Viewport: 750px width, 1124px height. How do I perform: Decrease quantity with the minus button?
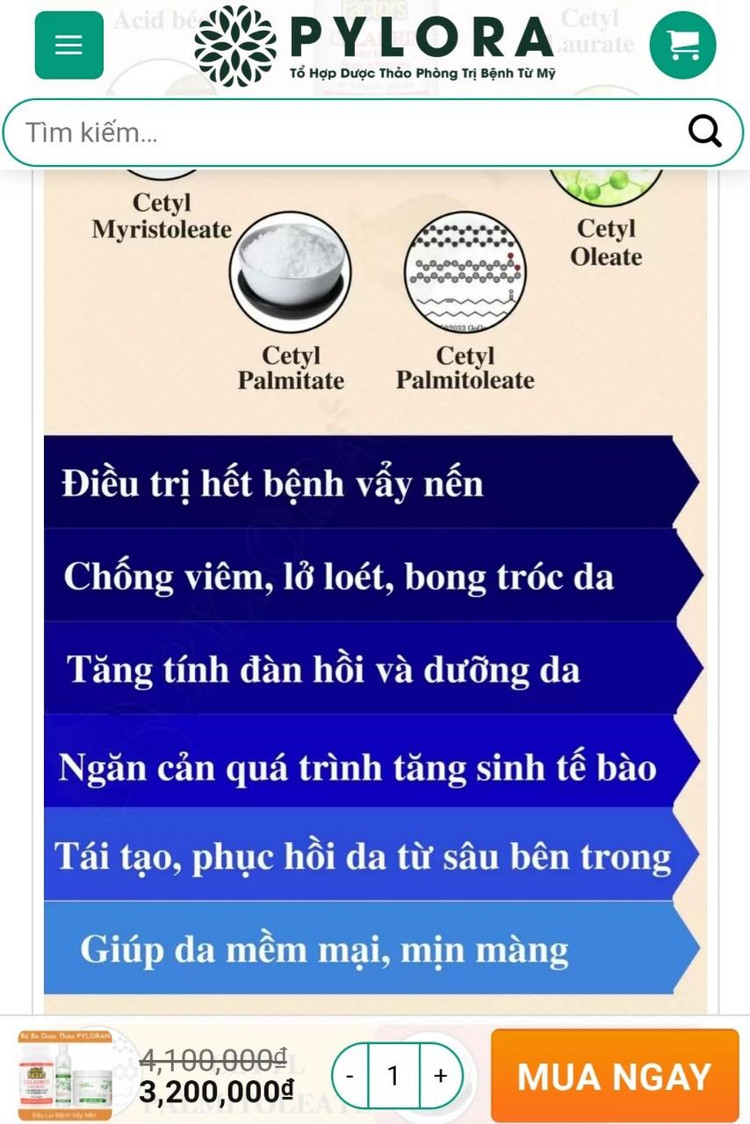pyautogui.click(x=348, y=1075)
